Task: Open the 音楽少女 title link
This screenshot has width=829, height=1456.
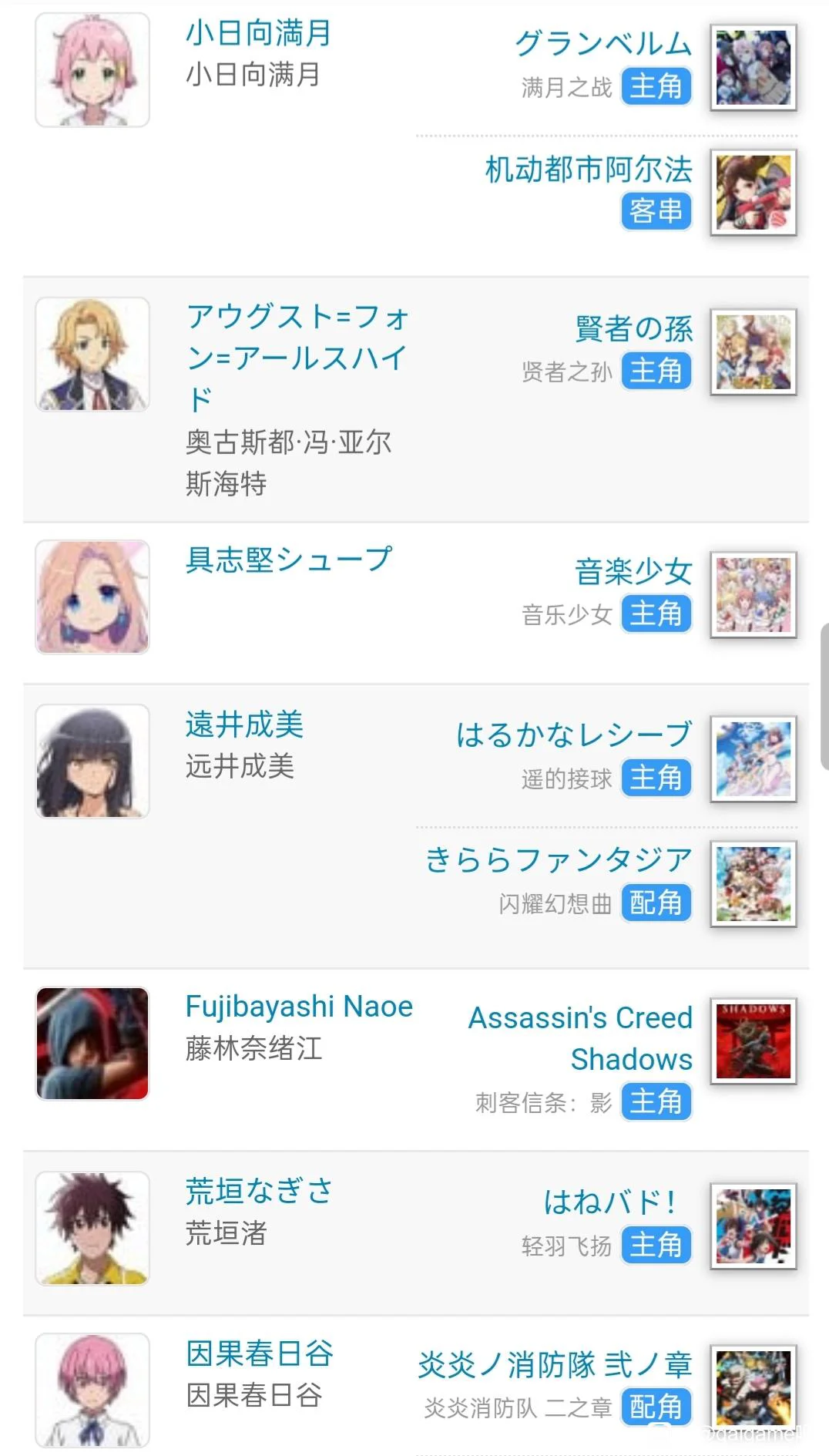Action: (x=633, y=572)
